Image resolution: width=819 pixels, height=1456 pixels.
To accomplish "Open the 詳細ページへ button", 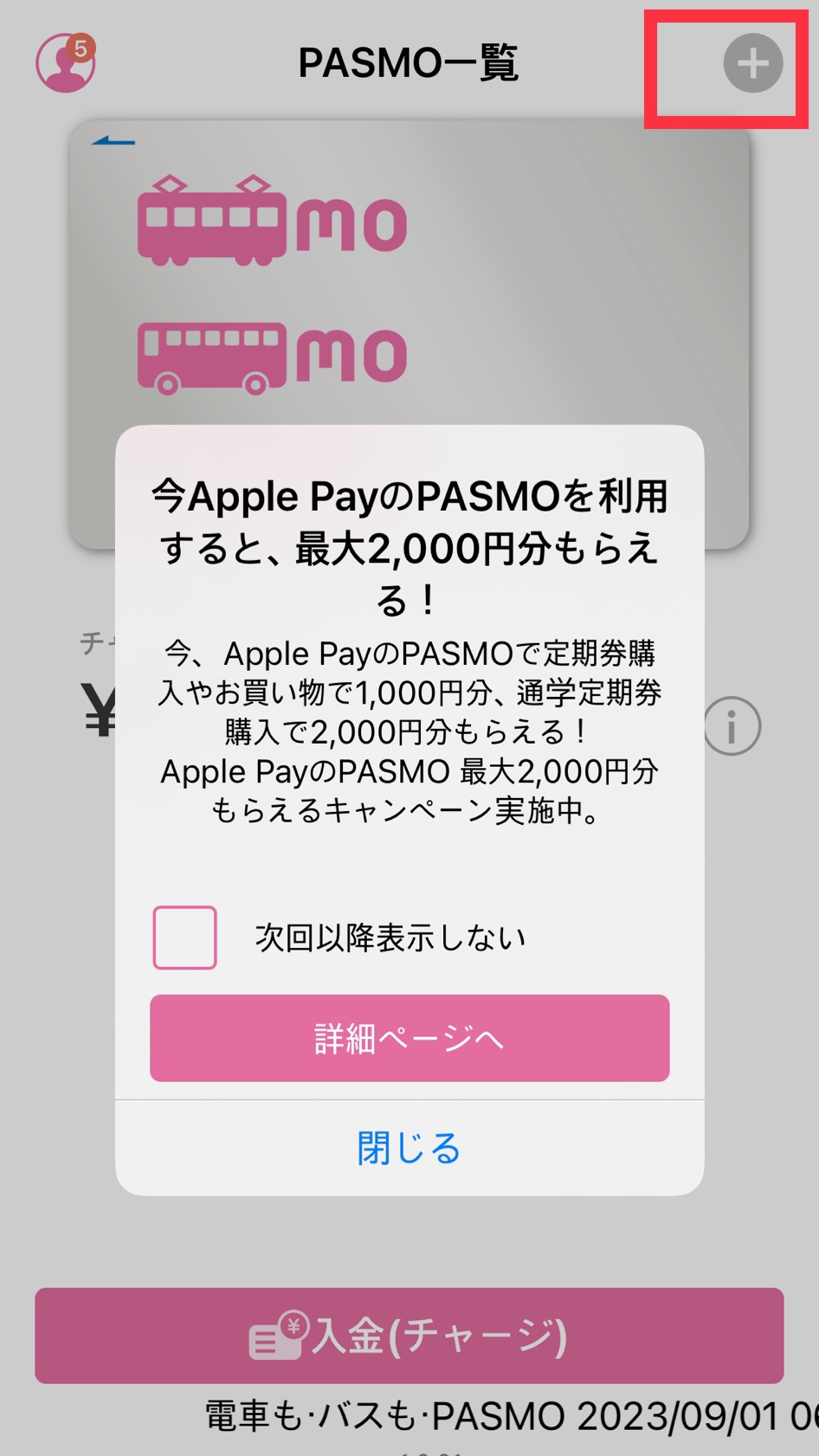I will 409,1038.
